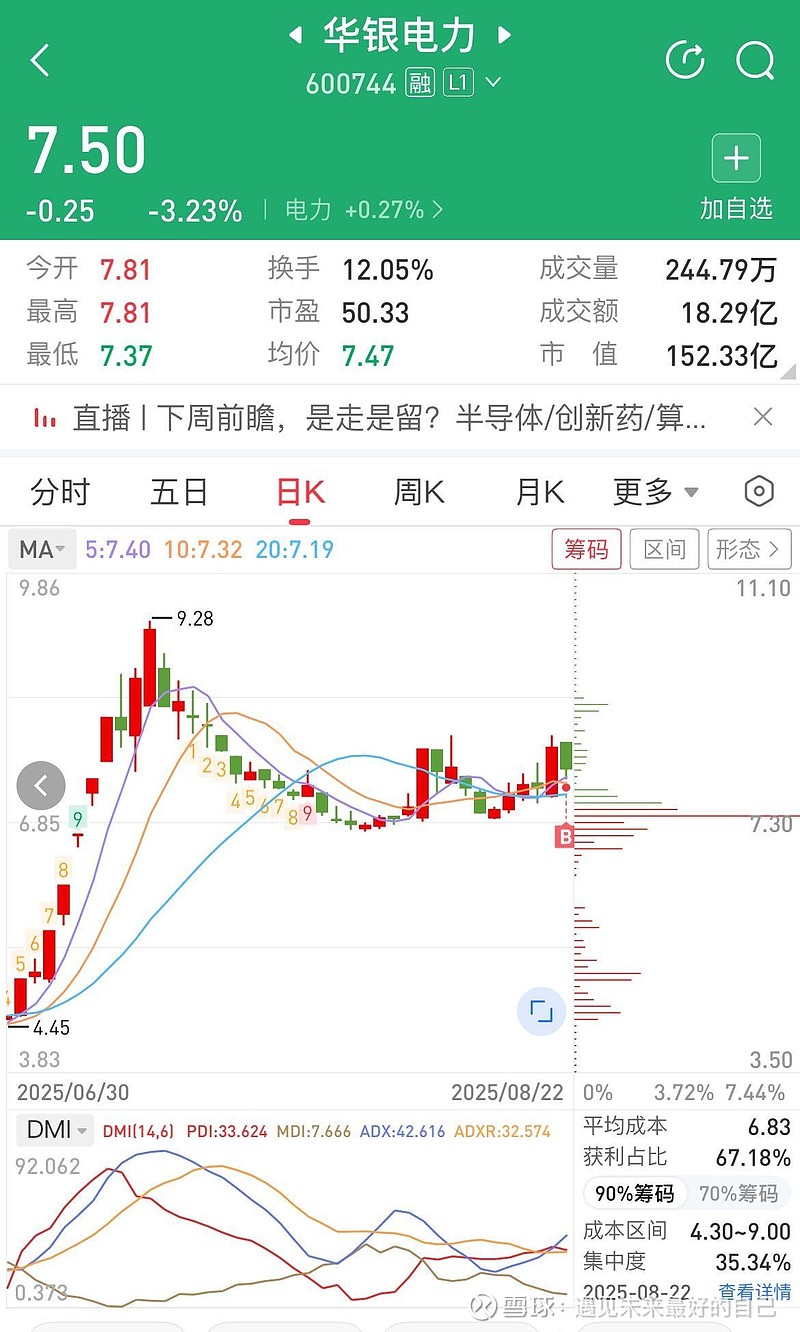Viewport: 800px width, 1332px height.
Task: Open the MA indicator dropdown
Action: [42, 549]
